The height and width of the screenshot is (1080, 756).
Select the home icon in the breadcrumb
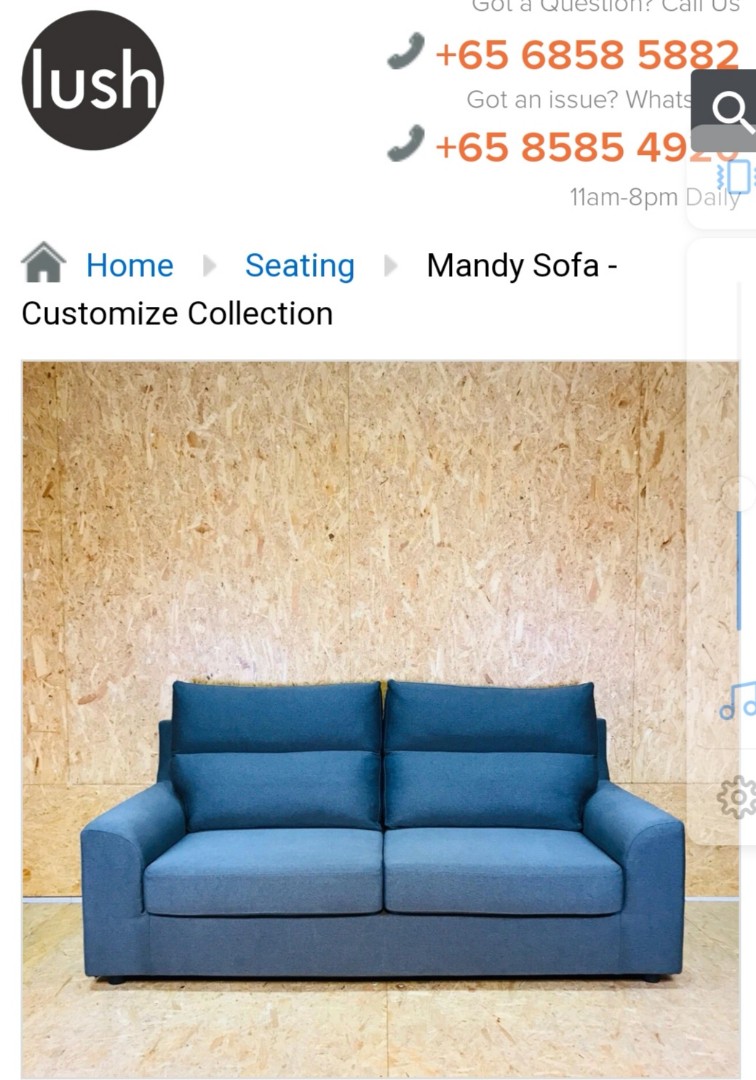pos(42,264)
